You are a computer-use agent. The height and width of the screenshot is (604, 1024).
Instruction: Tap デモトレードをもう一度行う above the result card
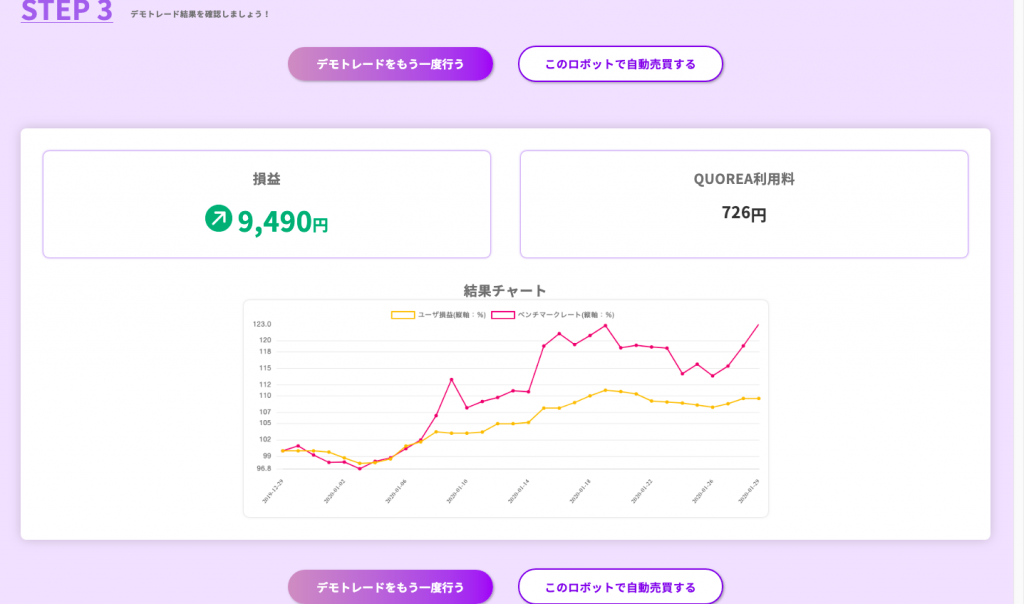390,64
